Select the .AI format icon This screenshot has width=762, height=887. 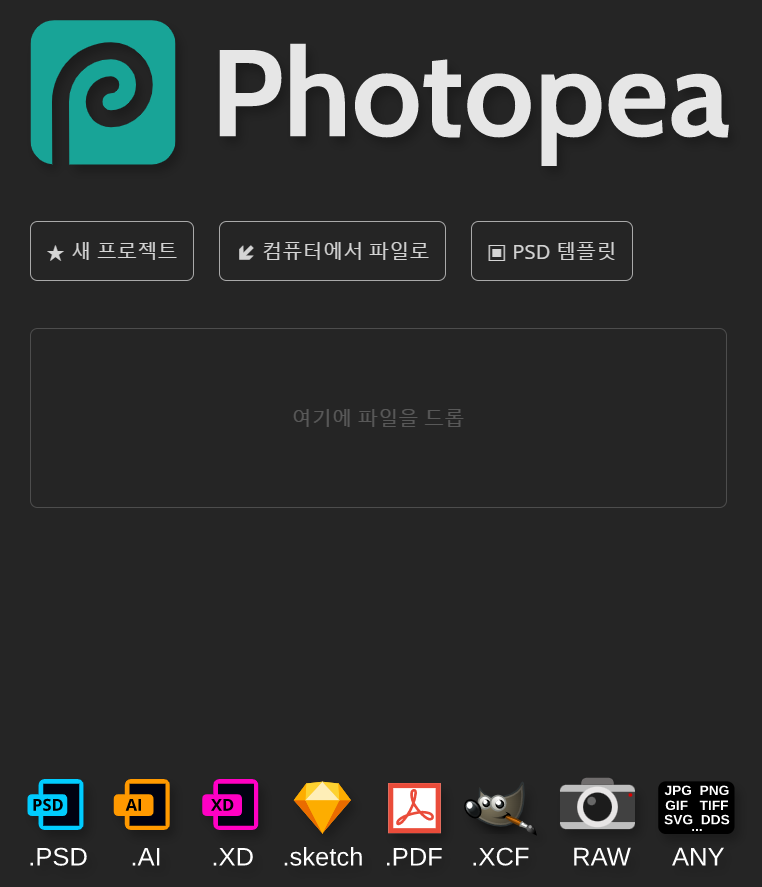tap(143, 806)
